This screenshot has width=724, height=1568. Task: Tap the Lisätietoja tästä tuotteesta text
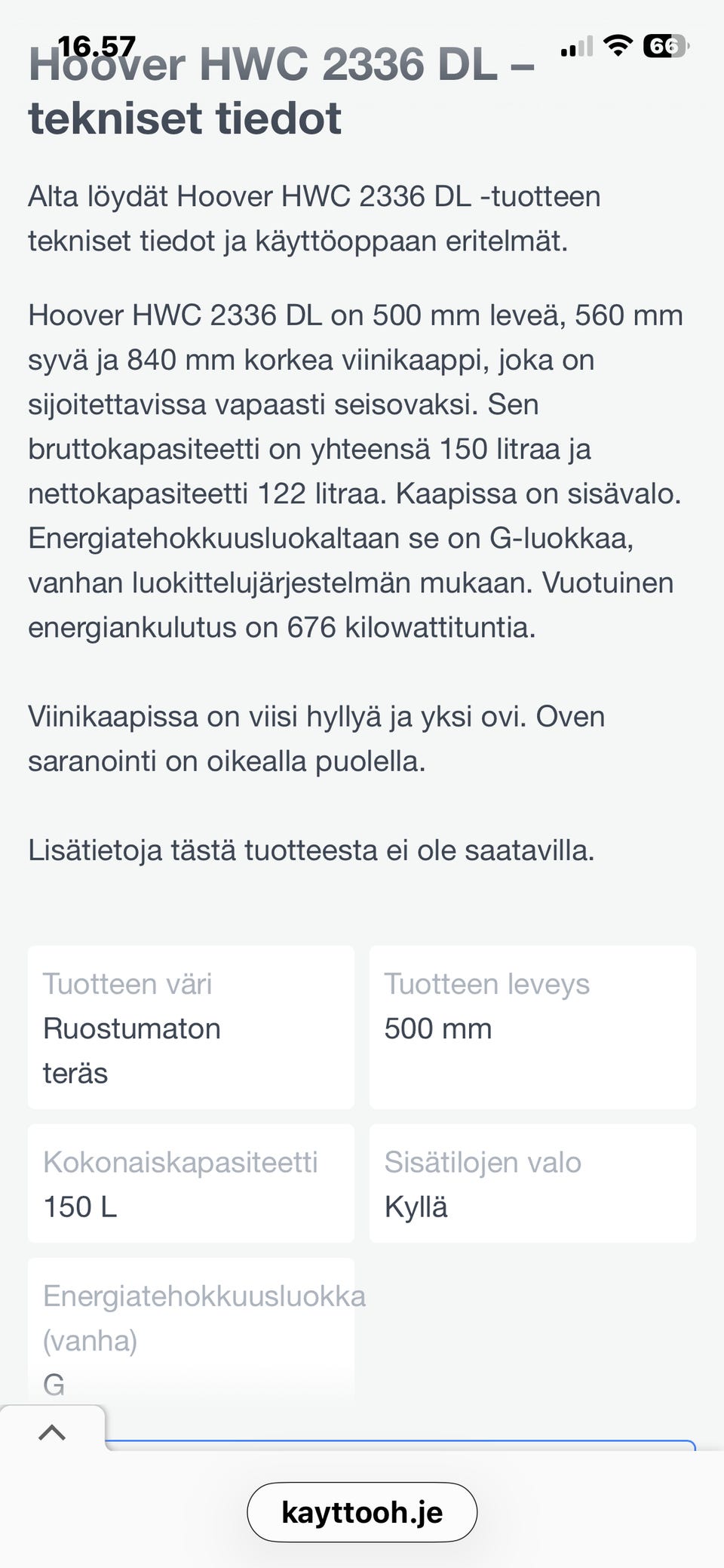(311, 849)
